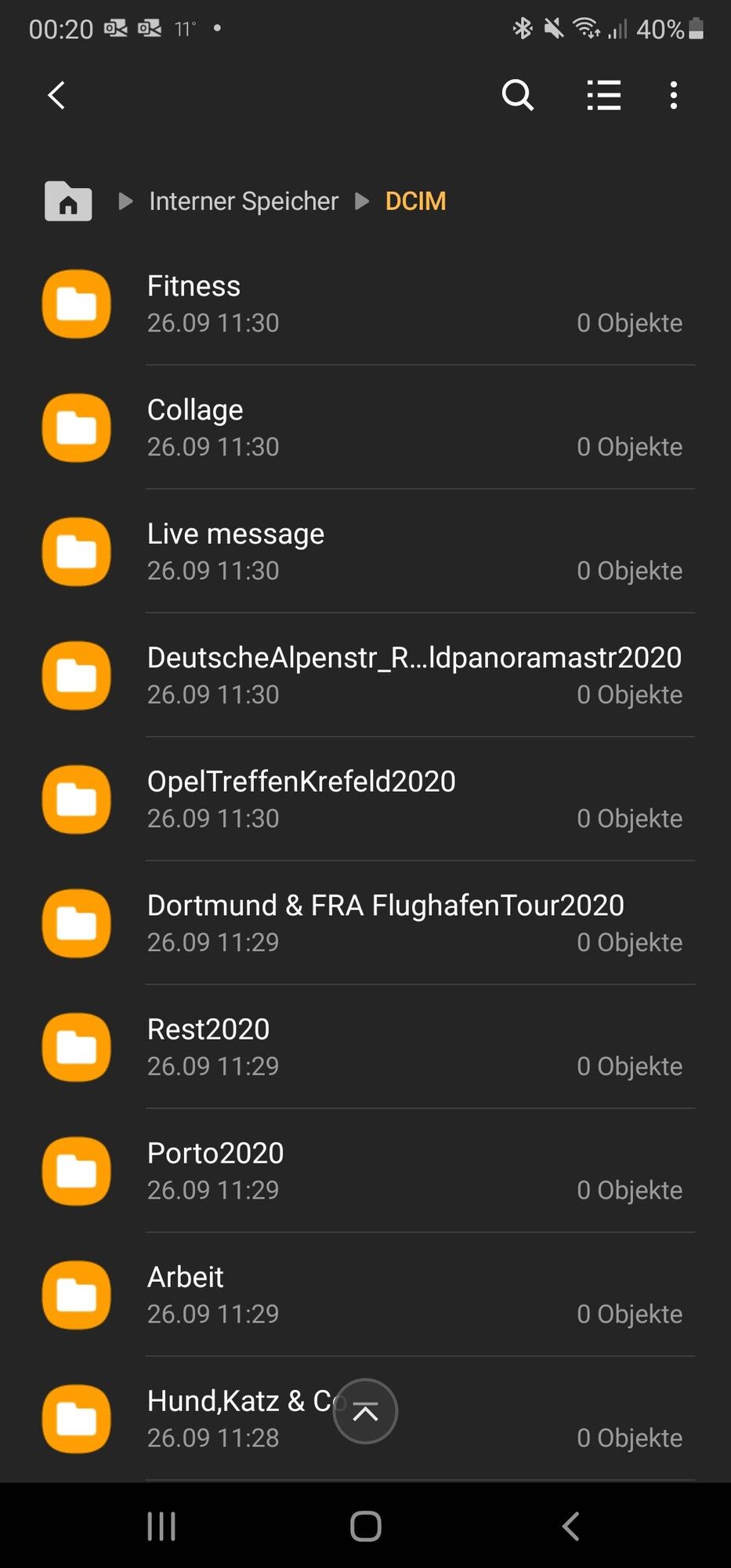731x1568 pixels.
Task: Jump to the home storage folder
Action: click(x=68, y=201)
